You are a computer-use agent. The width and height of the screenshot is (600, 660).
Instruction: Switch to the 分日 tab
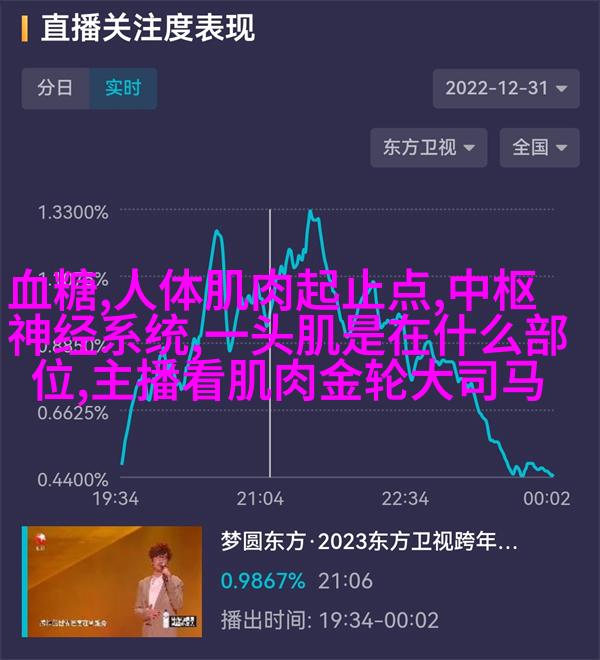point(55,88)
